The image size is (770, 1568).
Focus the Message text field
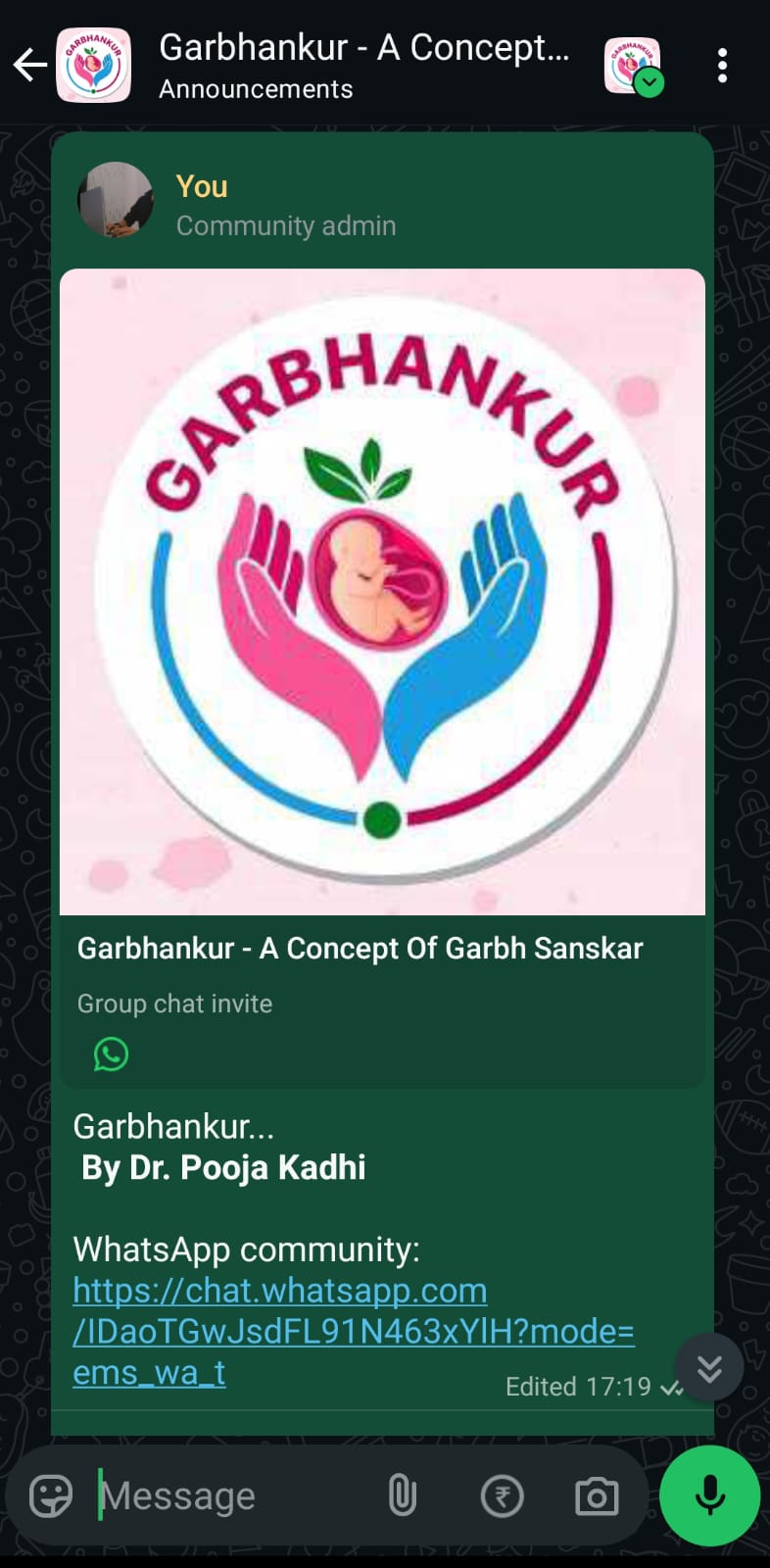point(235,1496)
